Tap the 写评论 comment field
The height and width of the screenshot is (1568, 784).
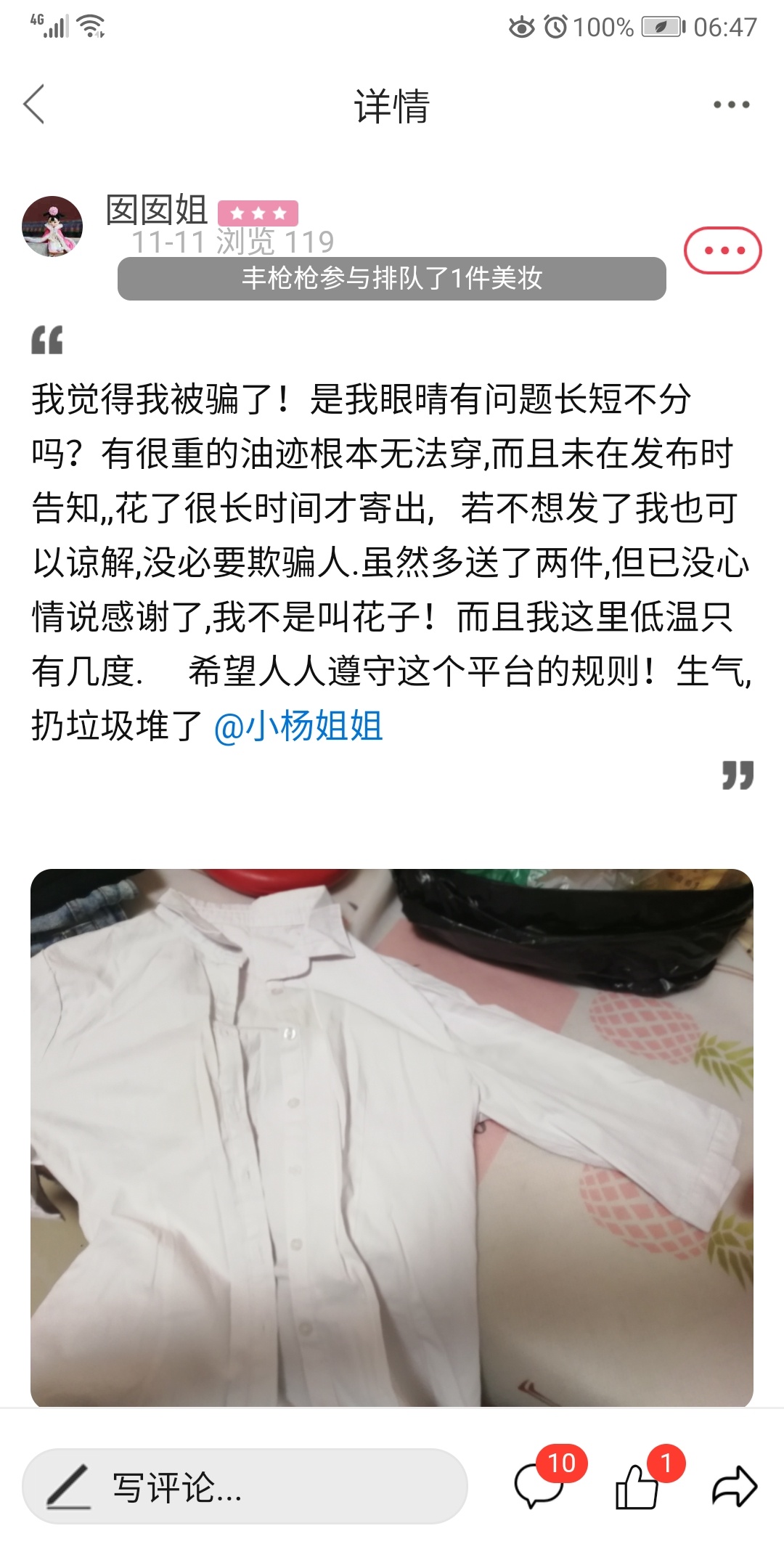click(245, 1487)
